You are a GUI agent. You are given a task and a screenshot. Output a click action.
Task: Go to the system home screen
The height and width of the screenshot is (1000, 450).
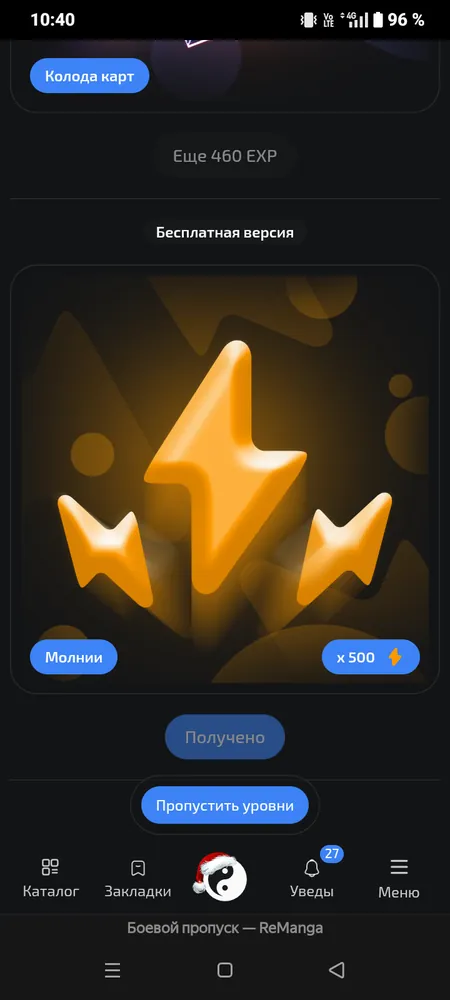(x=224, y=970)
